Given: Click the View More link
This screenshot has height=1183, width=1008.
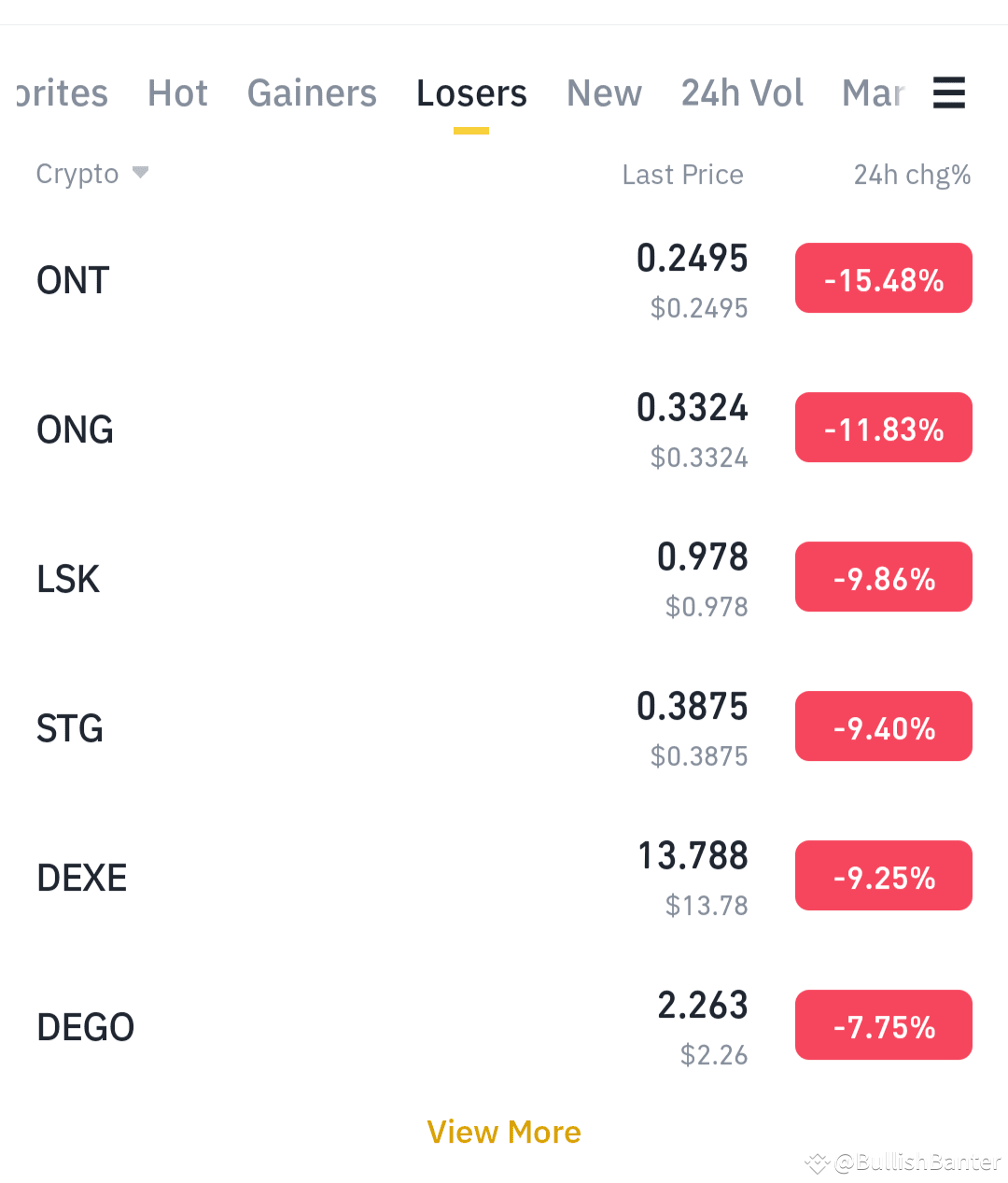Looking at the screenshot, I should tap(504, 1131).
